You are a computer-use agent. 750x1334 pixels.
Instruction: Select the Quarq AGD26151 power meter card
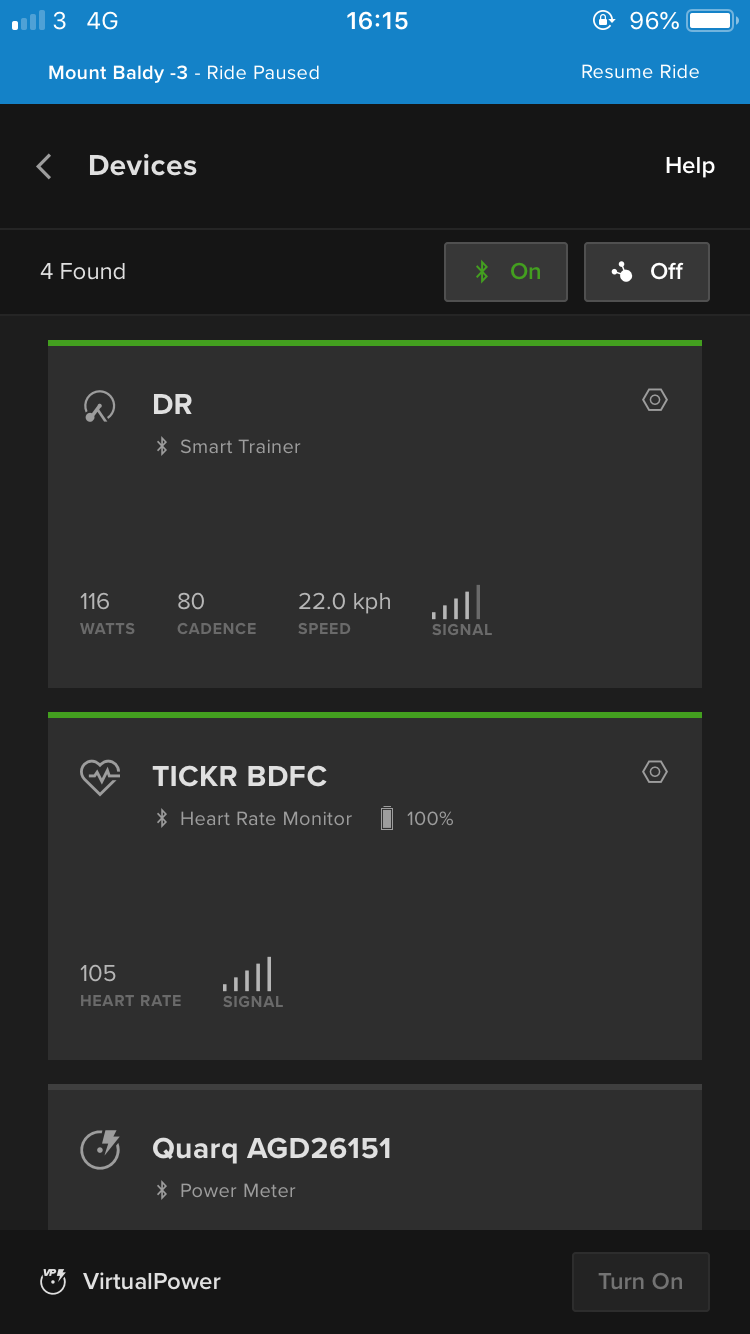point(375,1158)
